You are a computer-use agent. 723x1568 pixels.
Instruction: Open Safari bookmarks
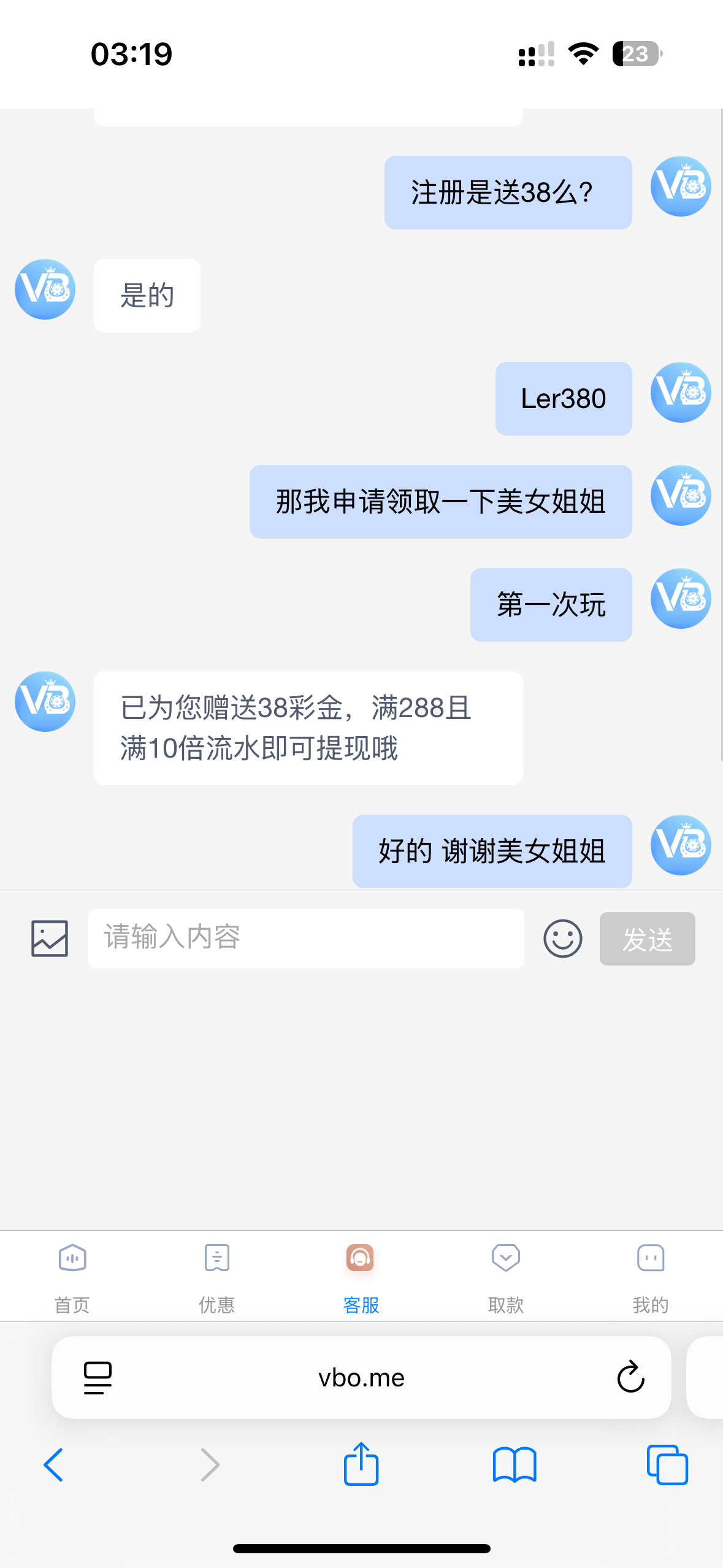[x=514, y=1465]
